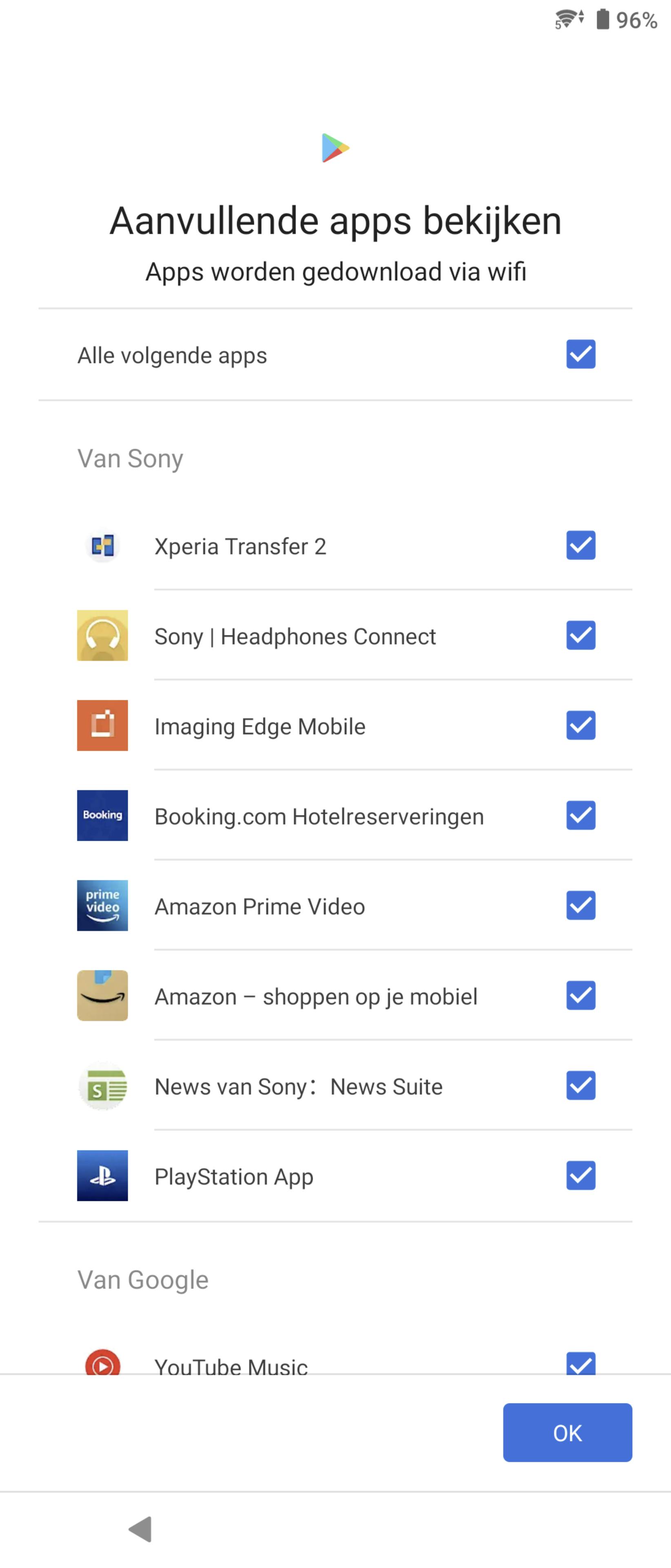Image resolution: width=671 pixels, height=1568 pixels.
Task: Untick Sony | Headphones Connect
Action: [580, 635]
